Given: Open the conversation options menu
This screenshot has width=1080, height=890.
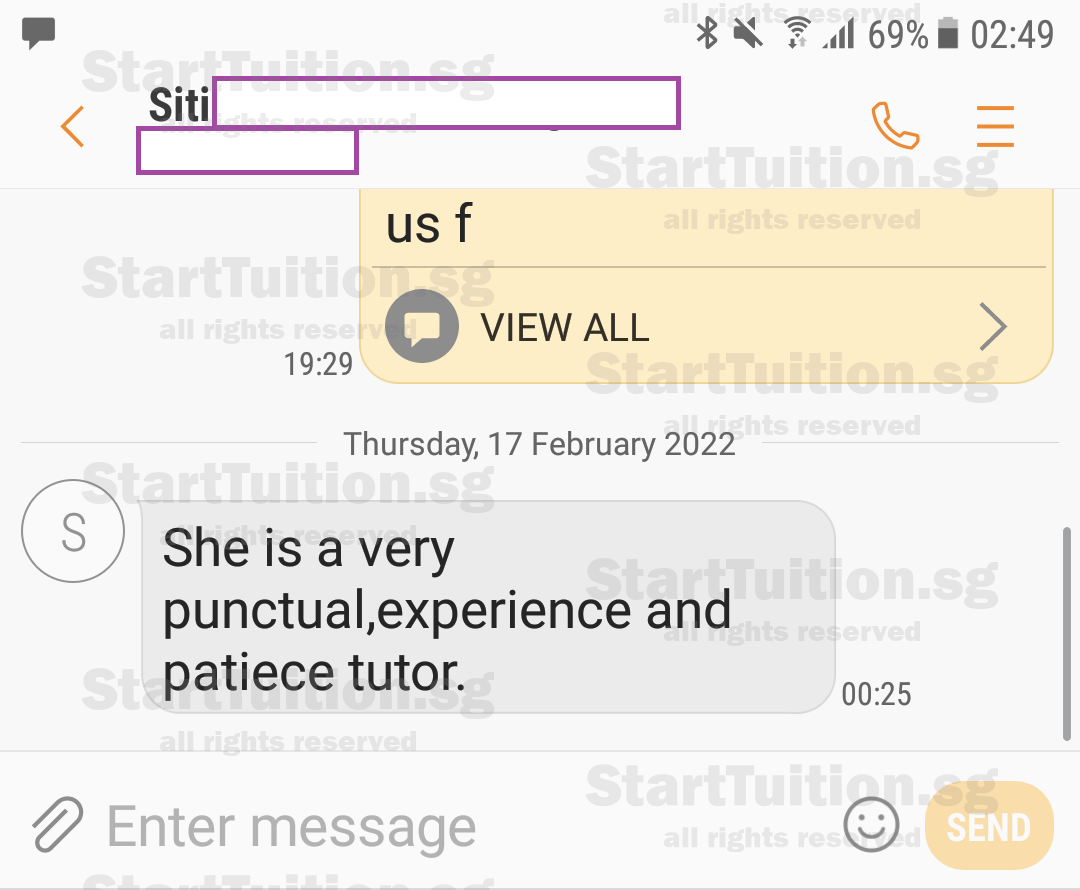Looking at the screenshot, I should [995, 127].
